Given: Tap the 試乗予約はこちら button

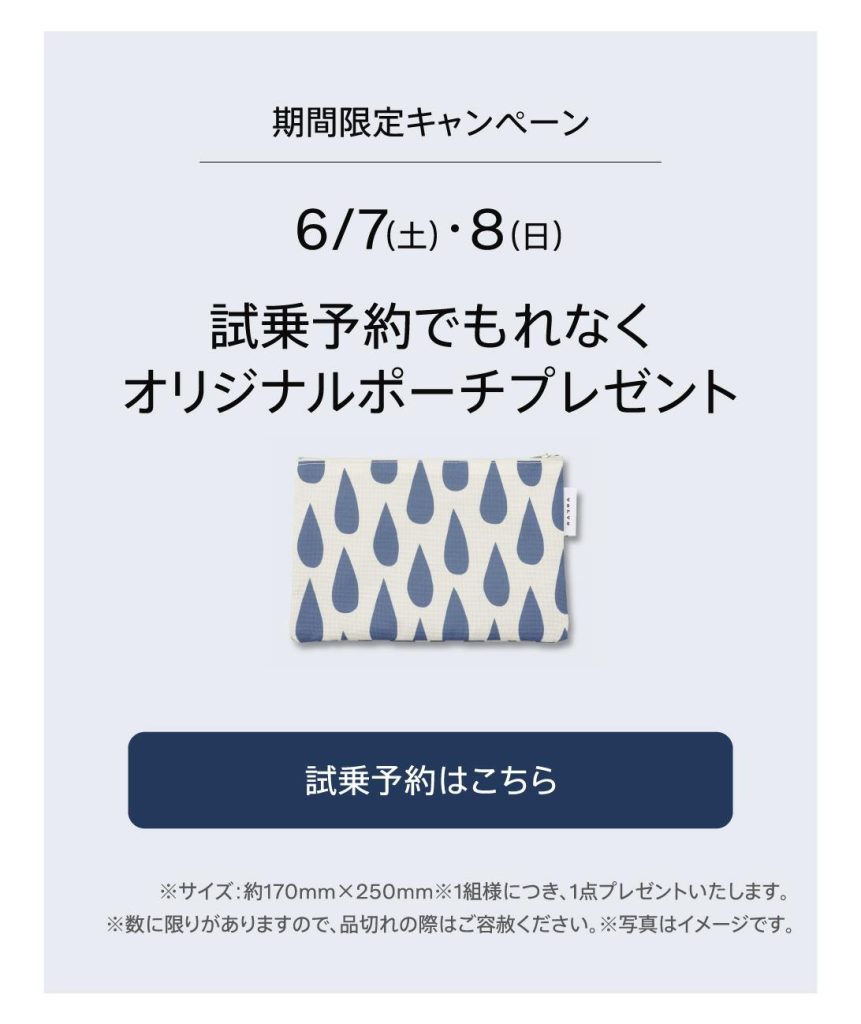Looking at the screenshot, I should click(430, 780).
